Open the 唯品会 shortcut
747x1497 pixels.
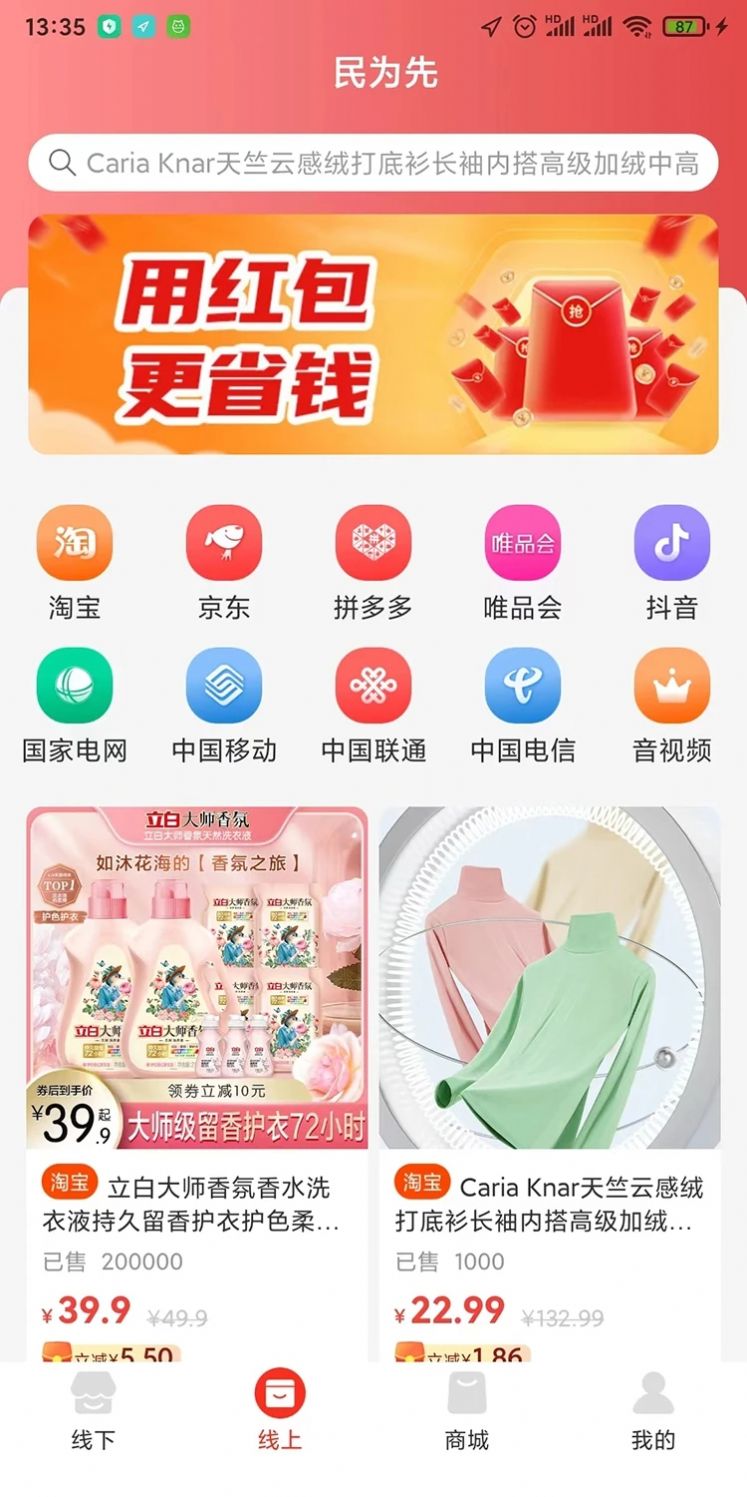tap(522, 544)
